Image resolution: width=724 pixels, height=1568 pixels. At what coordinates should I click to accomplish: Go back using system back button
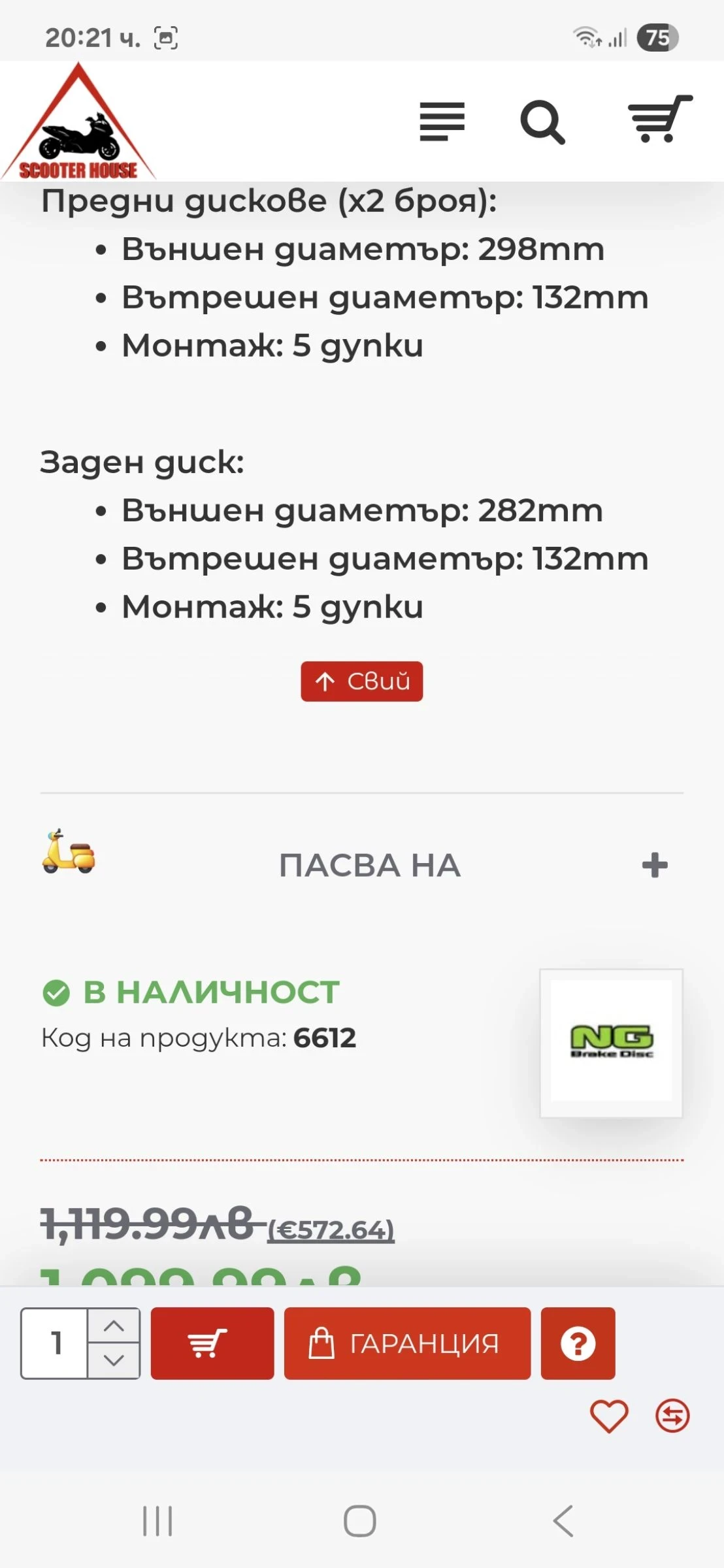coord(563,1521)
